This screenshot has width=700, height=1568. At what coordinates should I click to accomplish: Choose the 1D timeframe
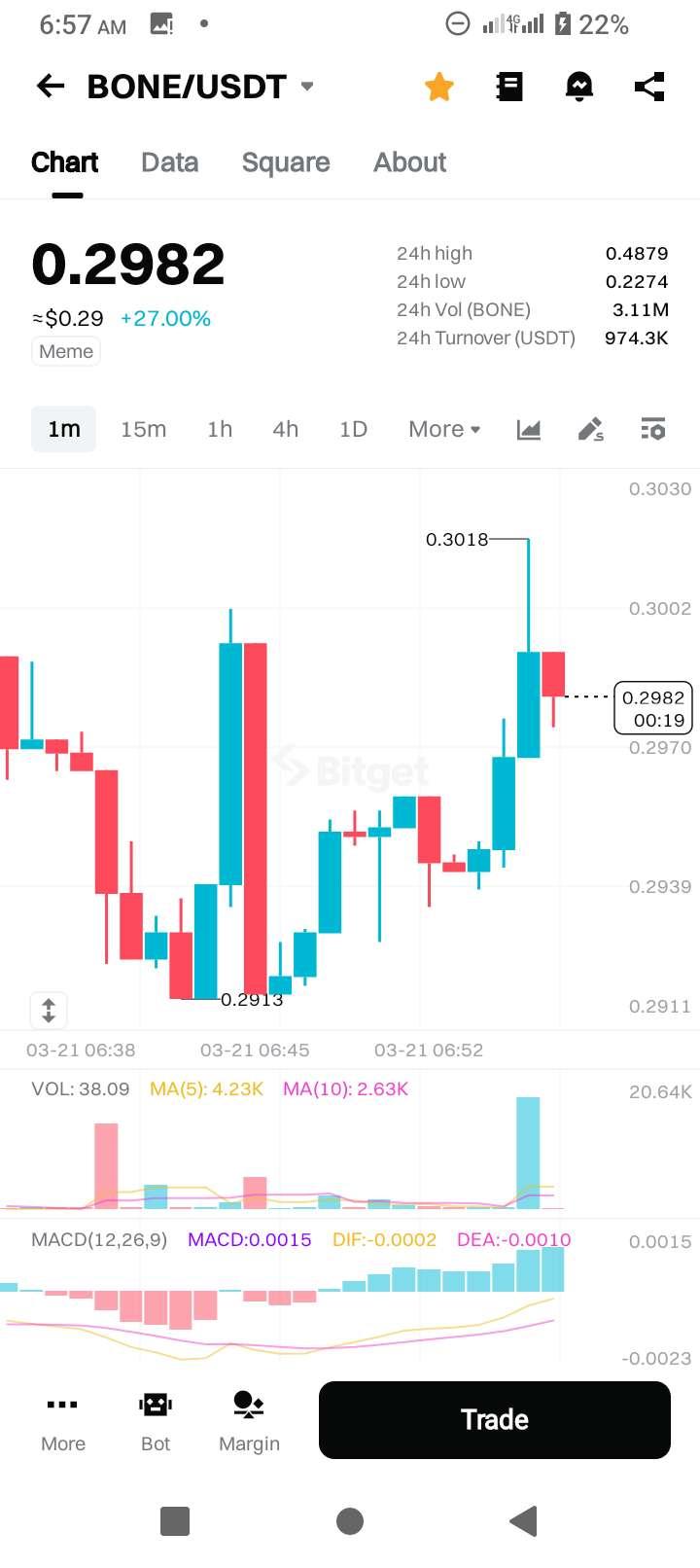click(353, 429)
